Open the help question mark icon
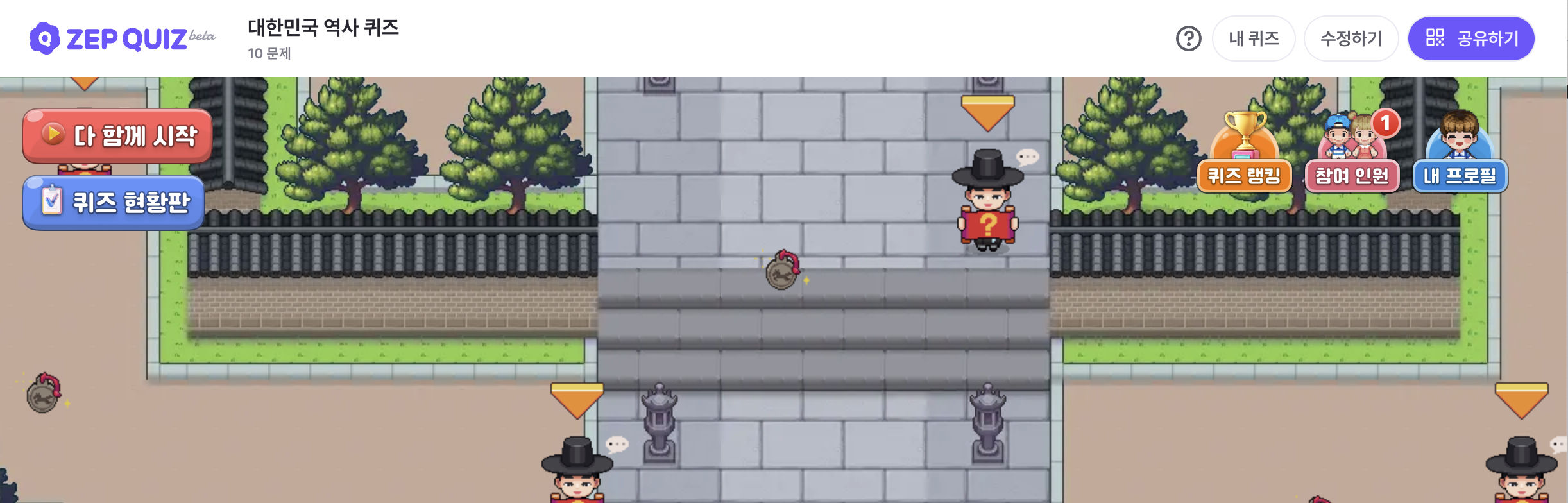The image size is (1568, 503). pos(1188,38)
